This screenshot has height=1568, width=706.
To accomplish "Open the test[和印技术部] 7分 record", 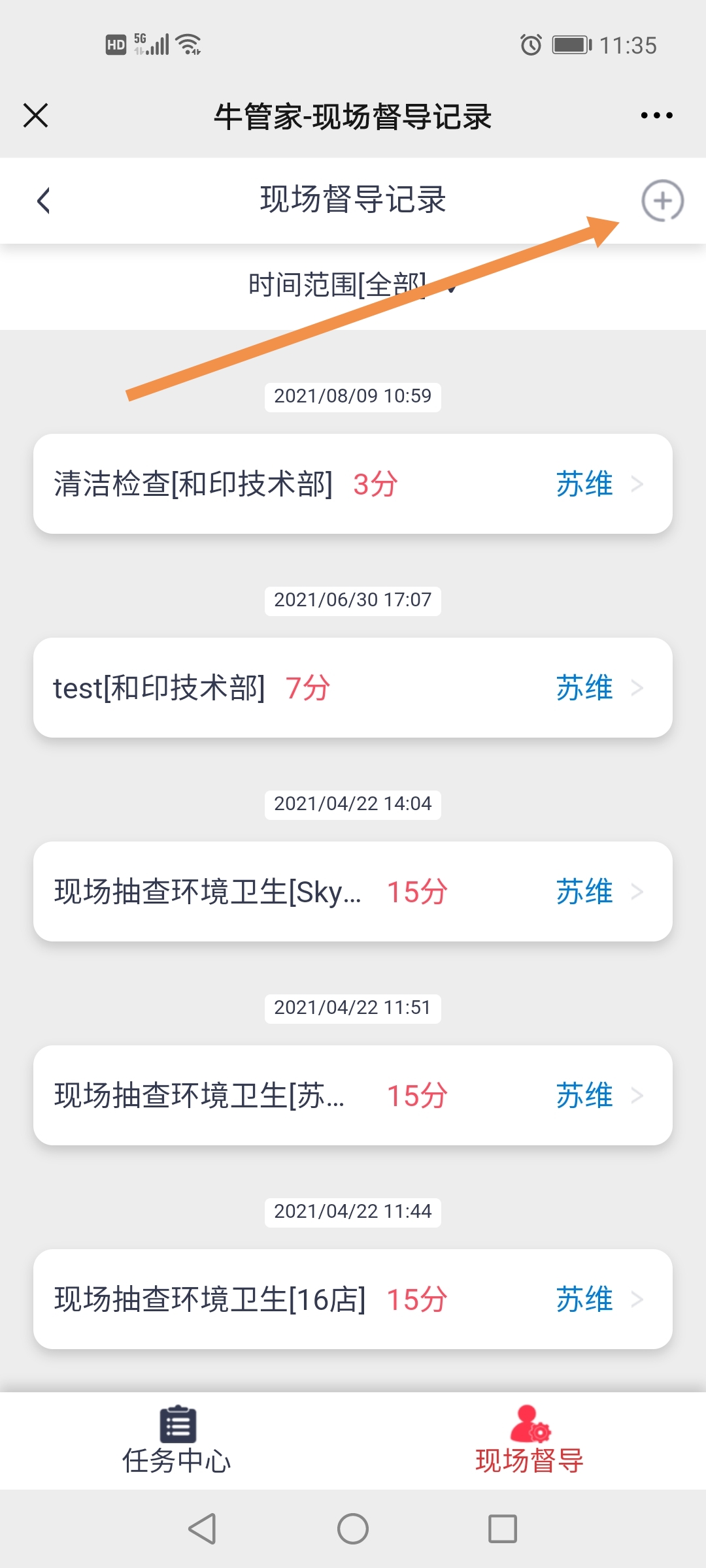I will click(x=353, y=688).
